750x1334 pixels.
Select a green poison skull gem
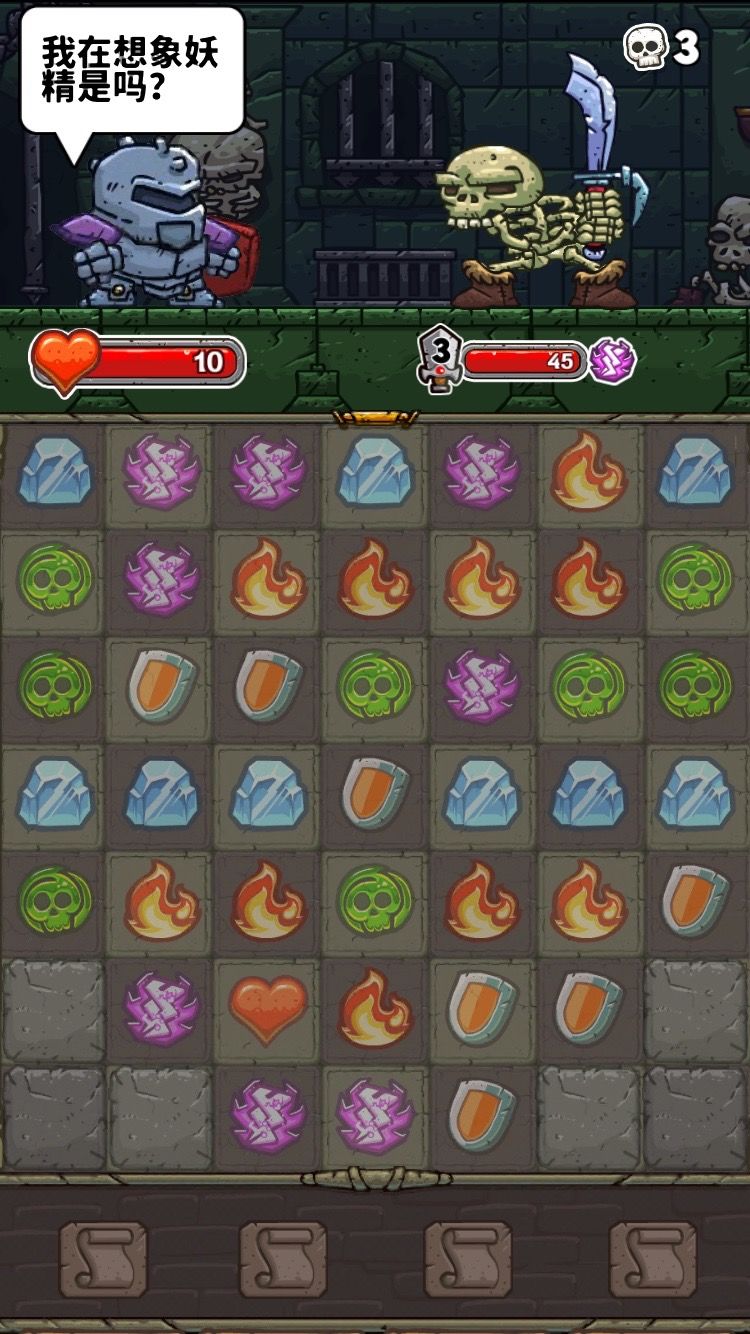tap(51, 578)
